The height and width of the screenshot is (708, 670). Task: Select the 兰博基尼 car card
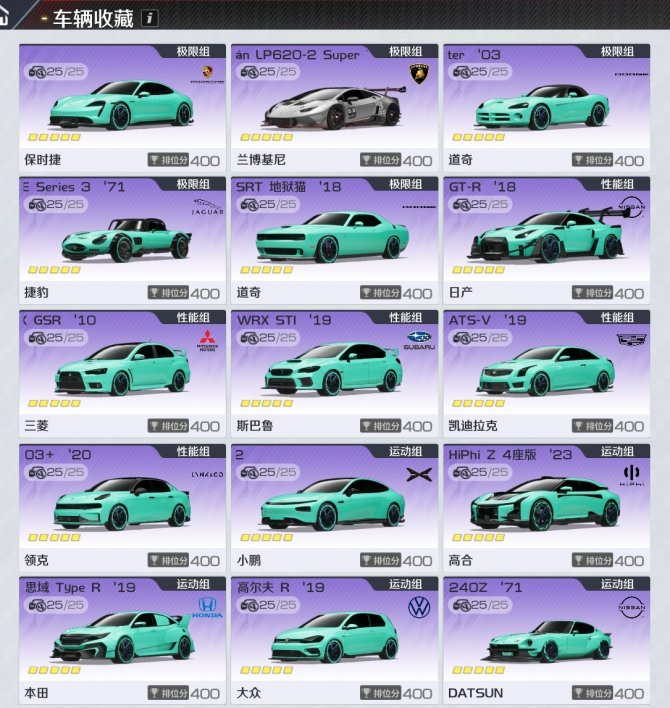click(x=333, y=105)
